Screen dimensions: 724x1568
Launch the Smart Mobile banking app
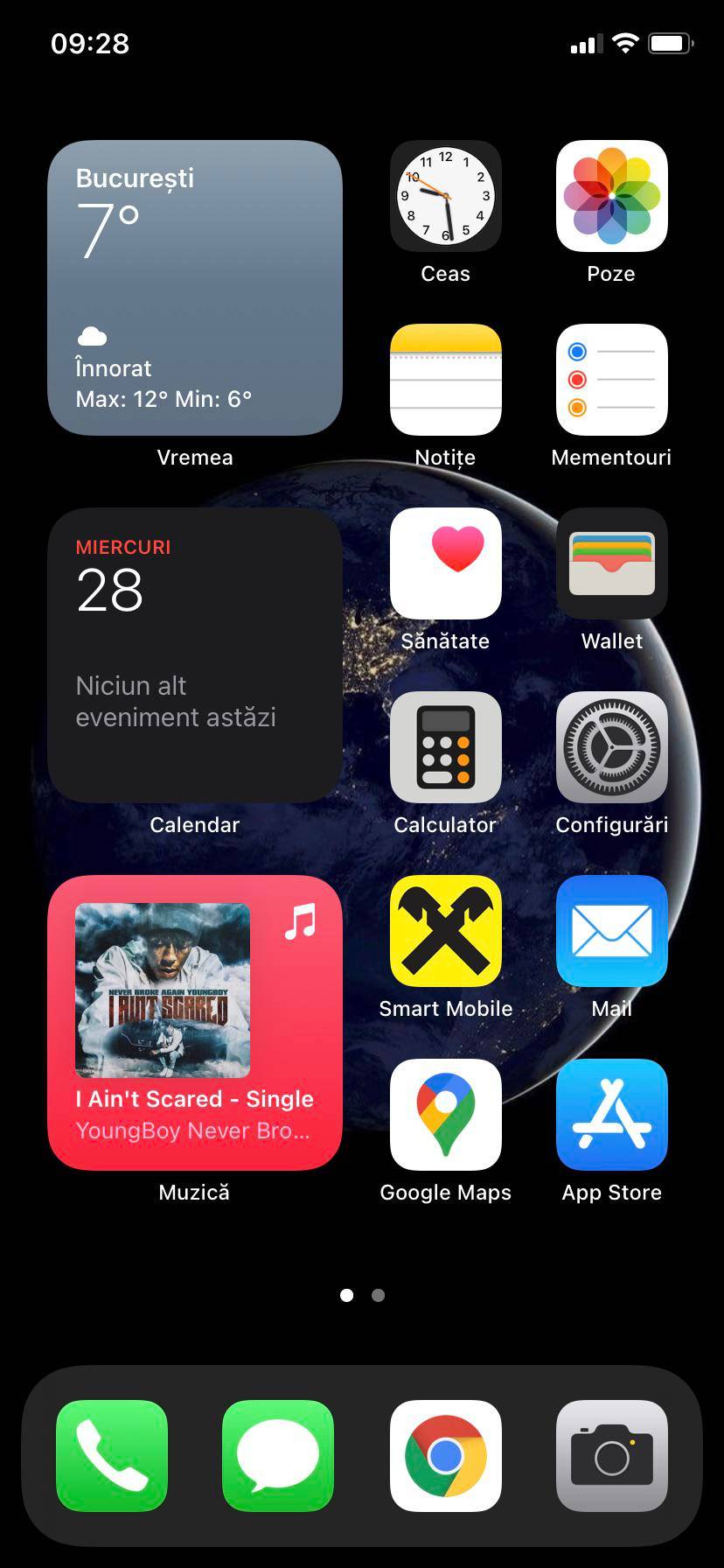[x=446, y=930]
